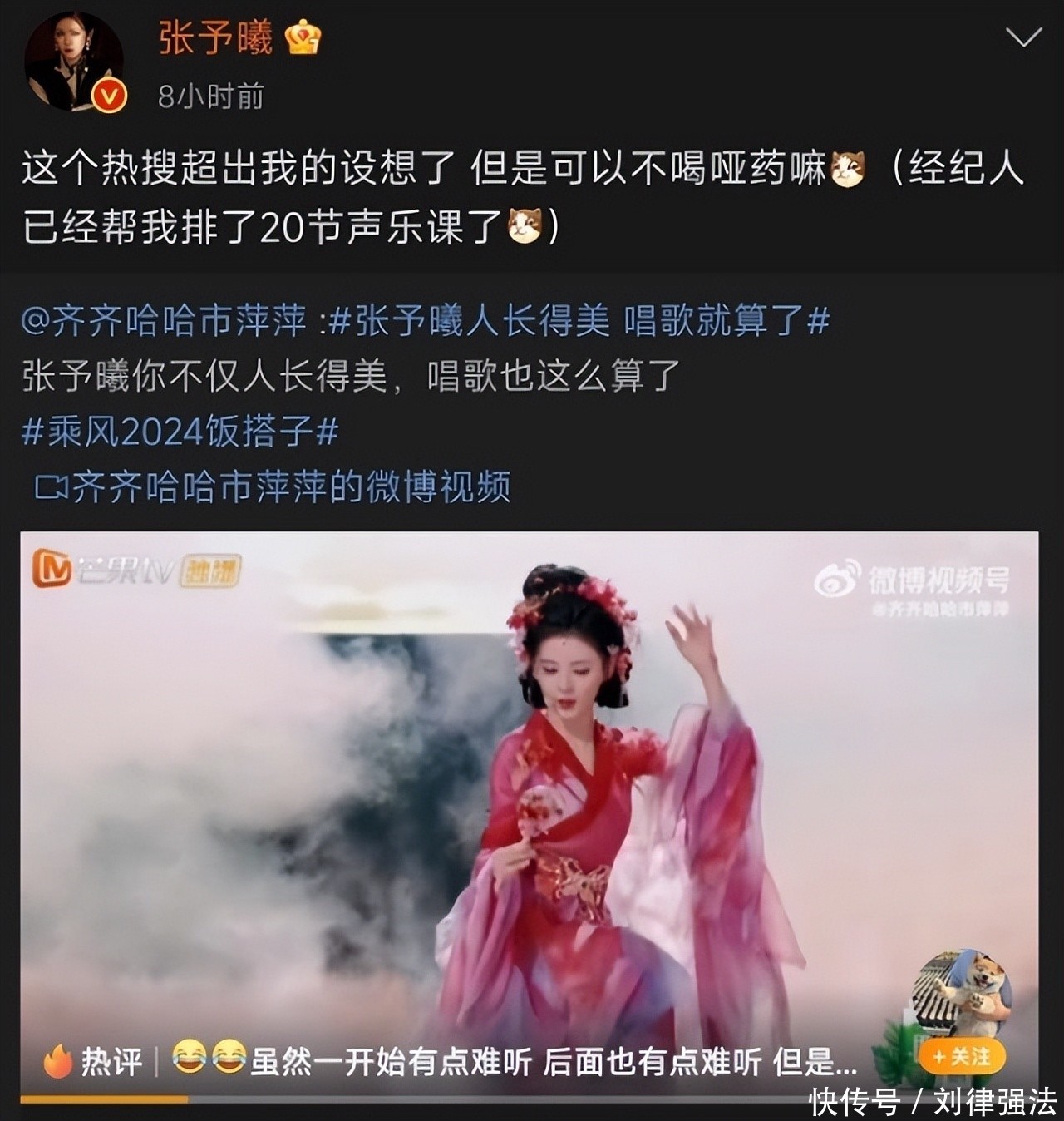Open the @齐齐哈哈市萍萍 mention
Image resolution: width=1064 pixels, height=1121 pixels.
click(164, 321)
